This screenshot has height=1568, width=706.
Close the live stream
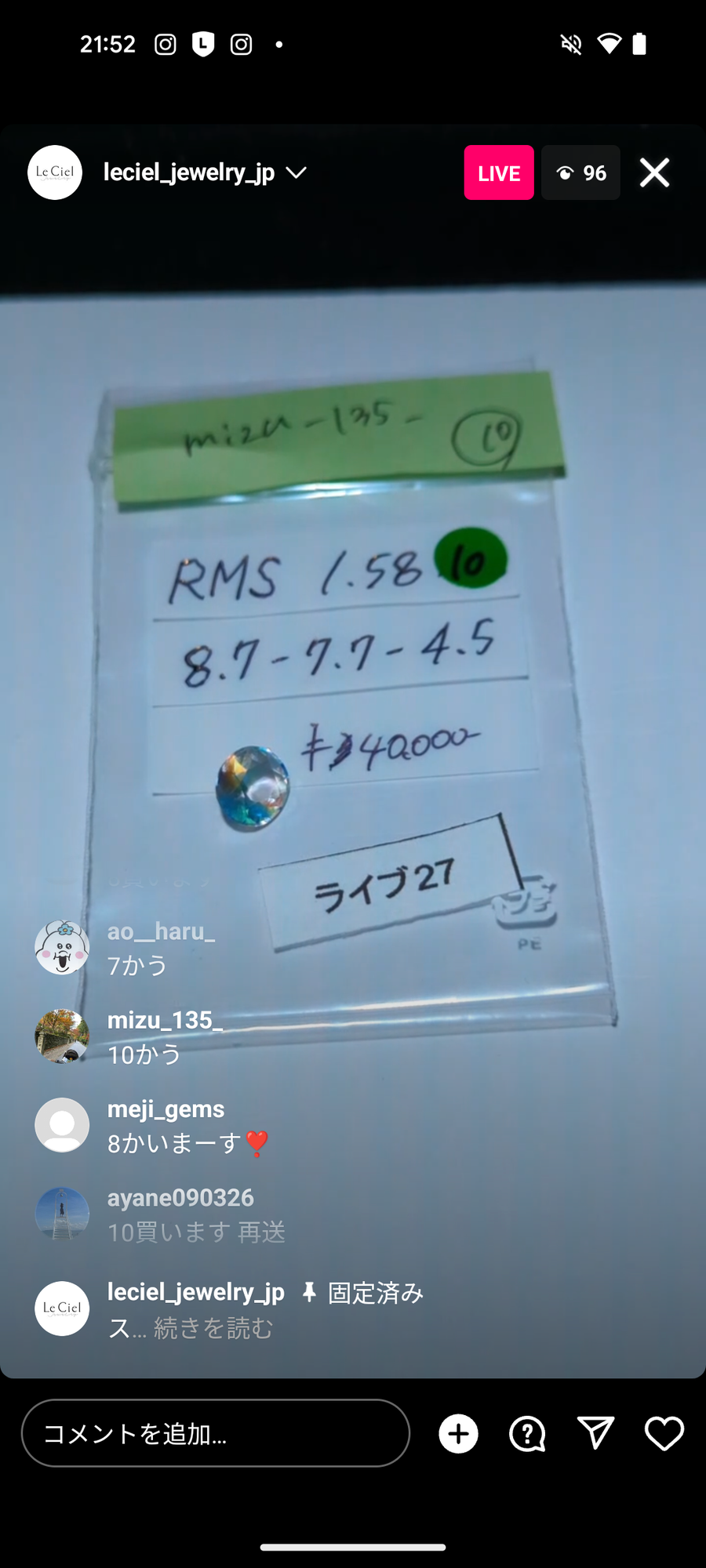click(654, 172)
